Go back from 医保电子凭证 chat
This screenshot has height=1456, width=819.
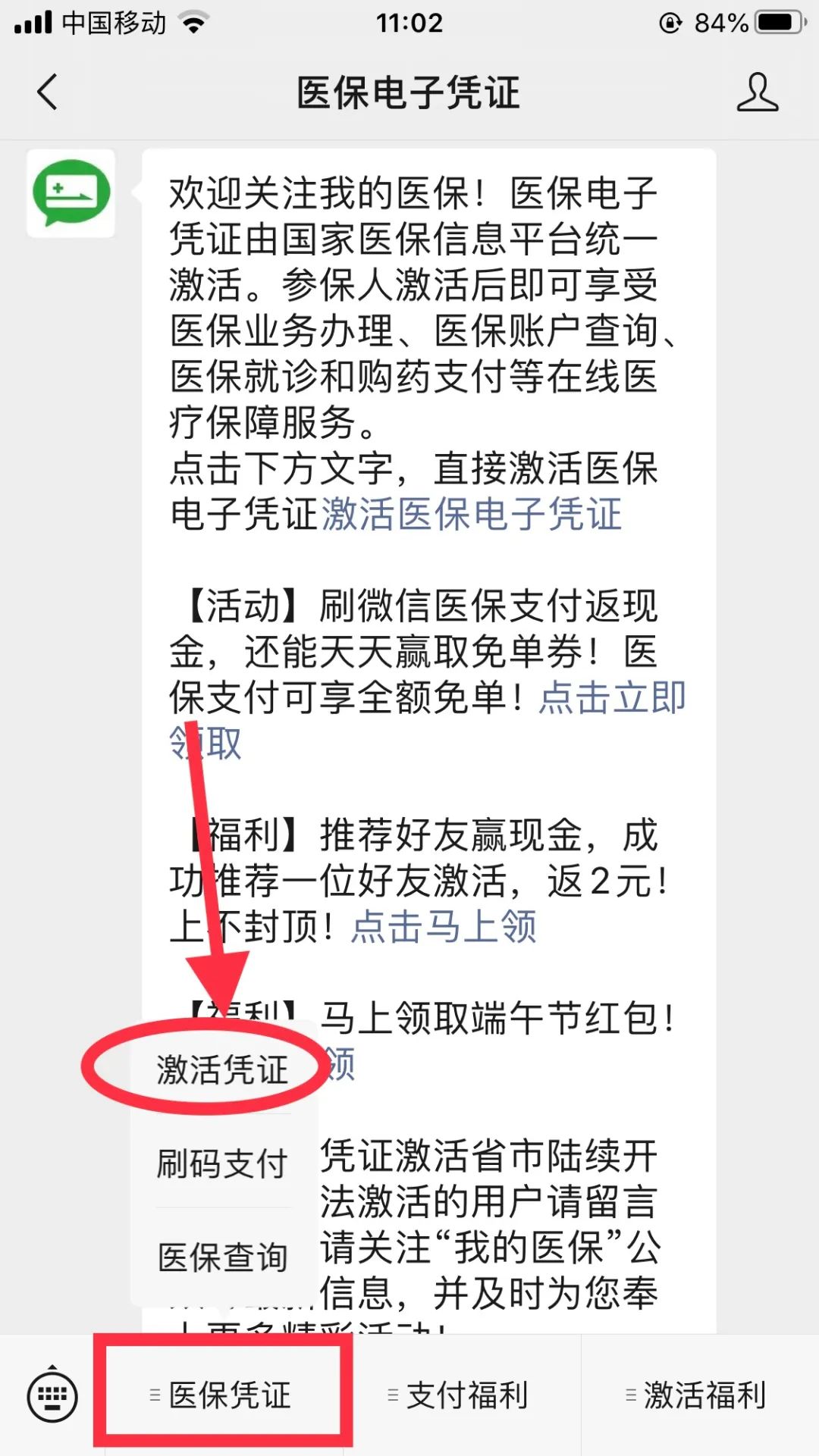click(x=47, y=92)
